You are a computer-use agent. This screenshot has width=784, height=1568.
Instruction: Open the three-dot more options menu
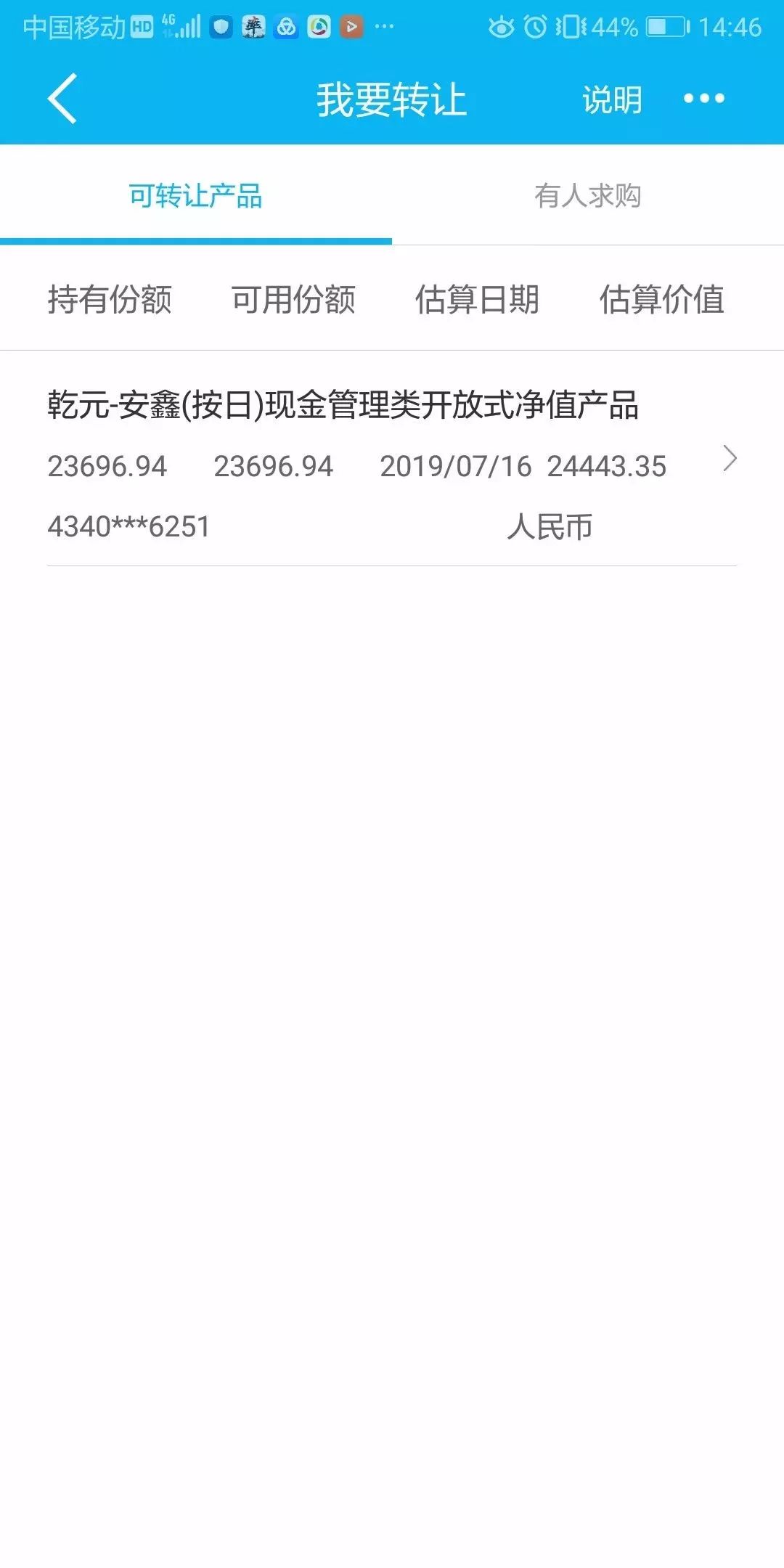pyautogui.click(x=703, y=99)
